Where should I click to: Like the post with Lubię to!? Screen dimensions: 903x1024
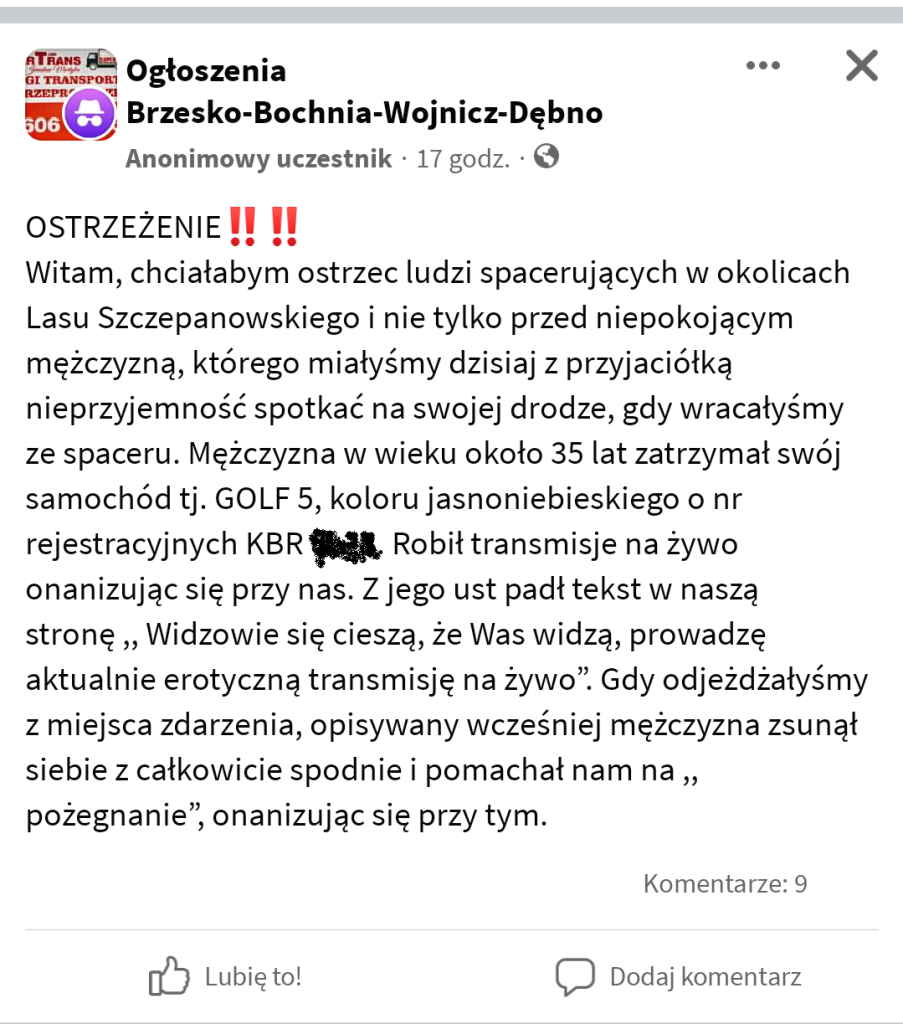(225, 976)
